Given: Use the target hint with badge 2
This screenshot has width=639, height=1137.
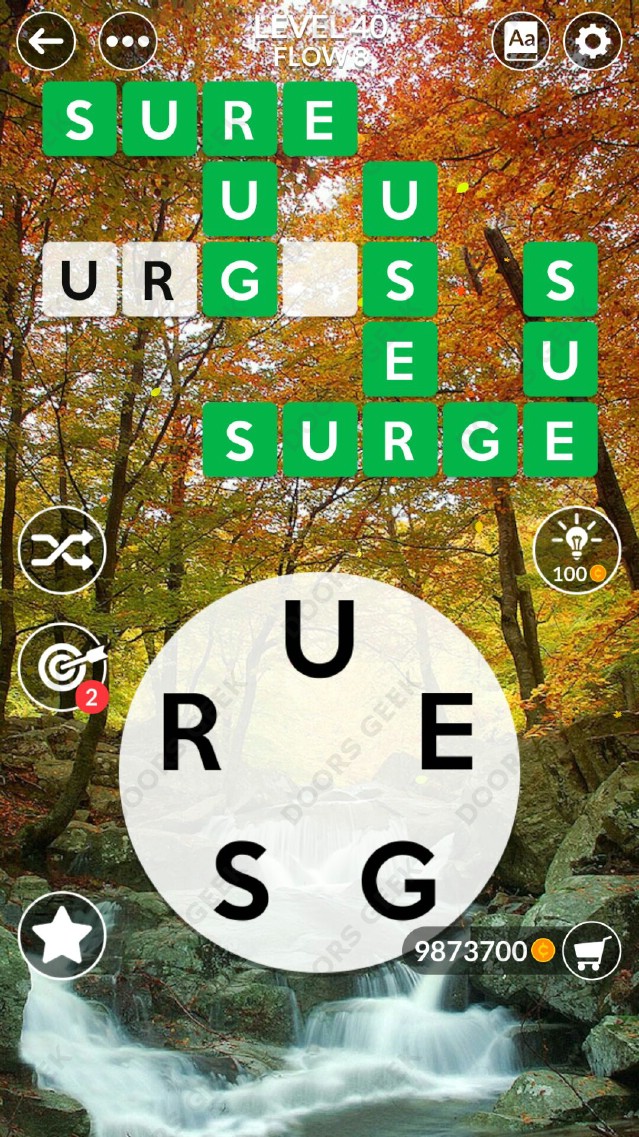Looking at the screenshot, I should (x=62, y=667).
